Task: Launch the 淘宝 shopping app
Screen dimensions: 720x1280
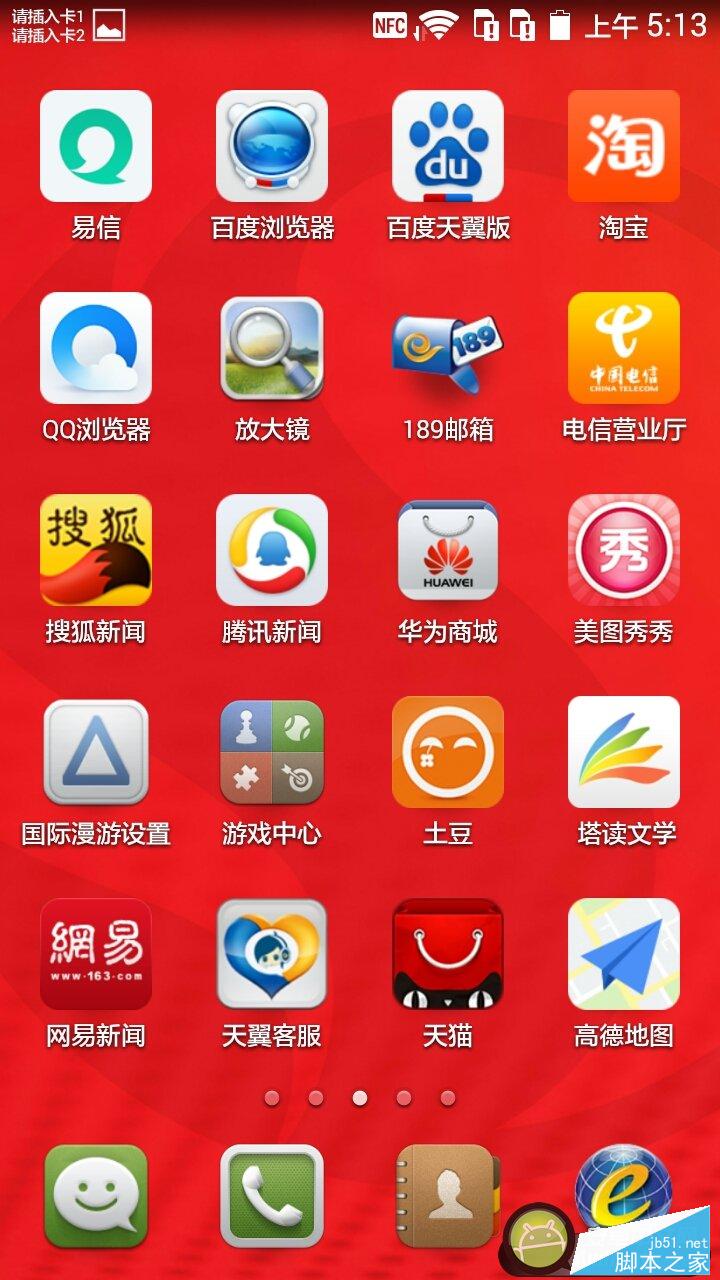Action: point(624,146)
